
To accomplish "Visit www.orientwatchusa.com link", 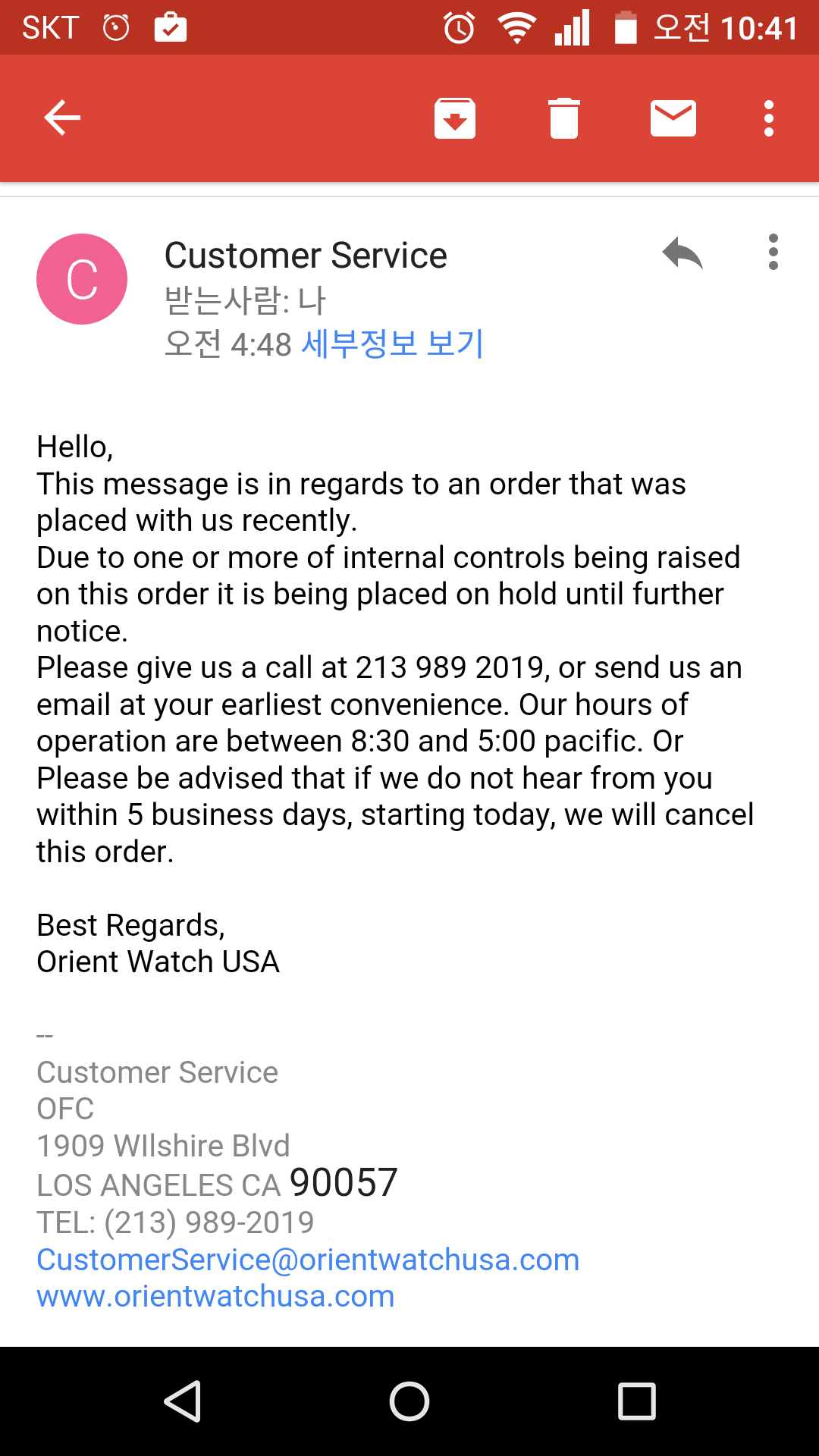I will (215, 1297).
